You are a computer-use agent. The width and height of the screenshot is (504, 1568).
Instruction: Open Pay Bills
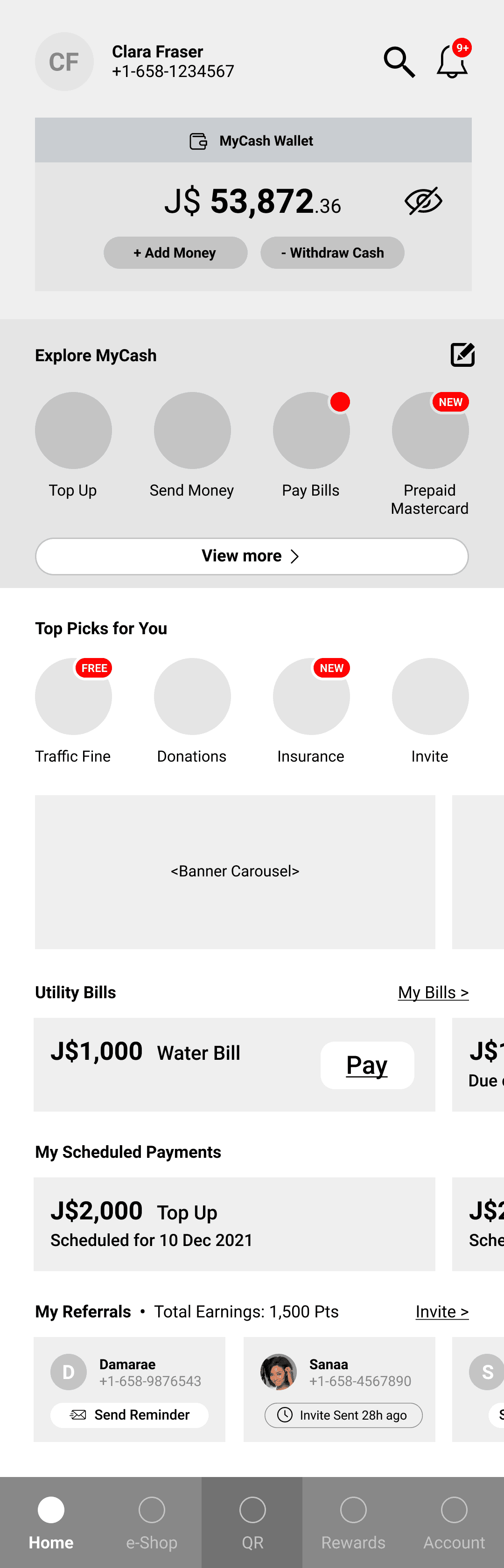(x=311, y=431)
